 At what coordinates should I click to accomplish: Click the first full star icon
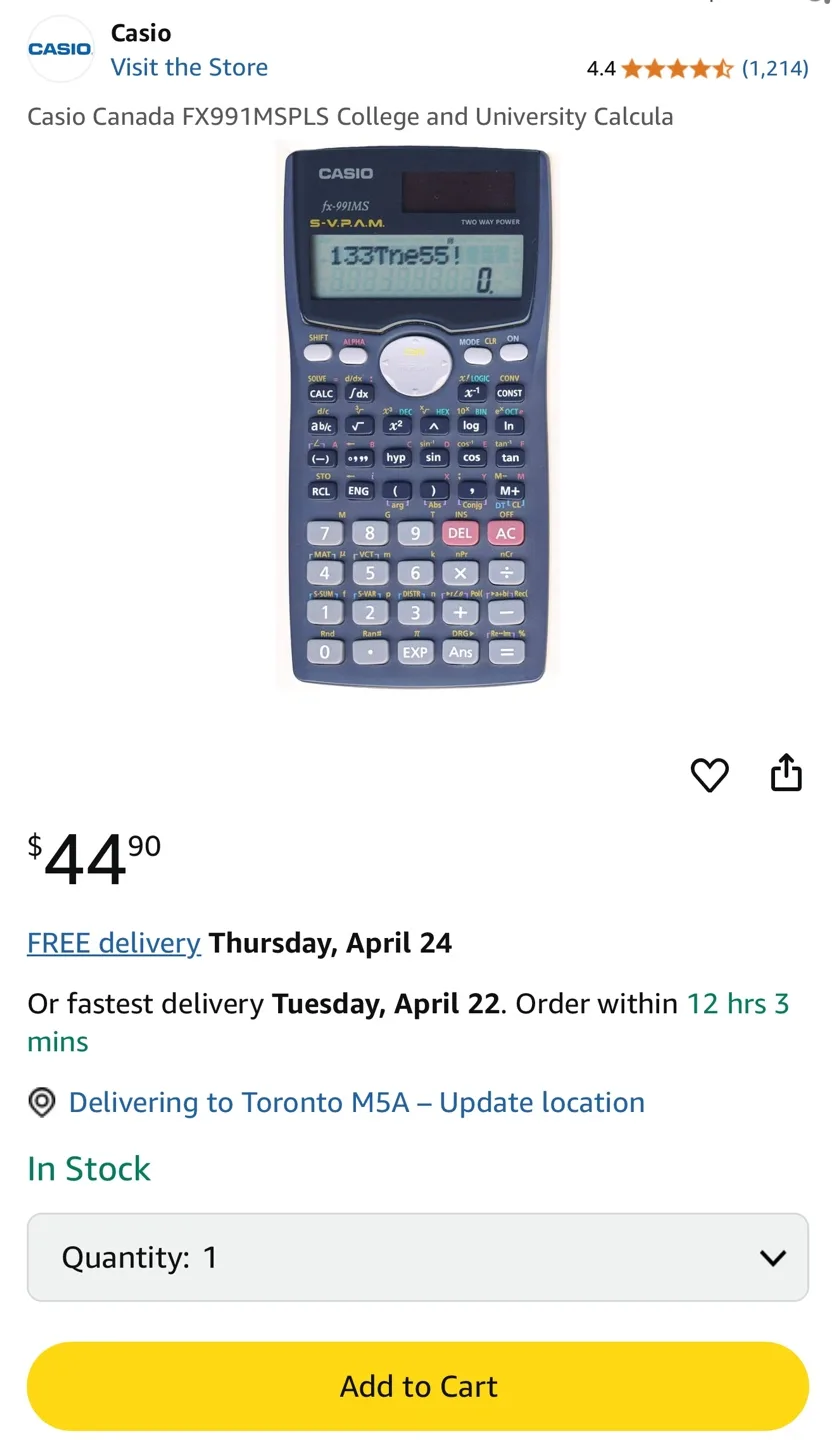[631, 68]
